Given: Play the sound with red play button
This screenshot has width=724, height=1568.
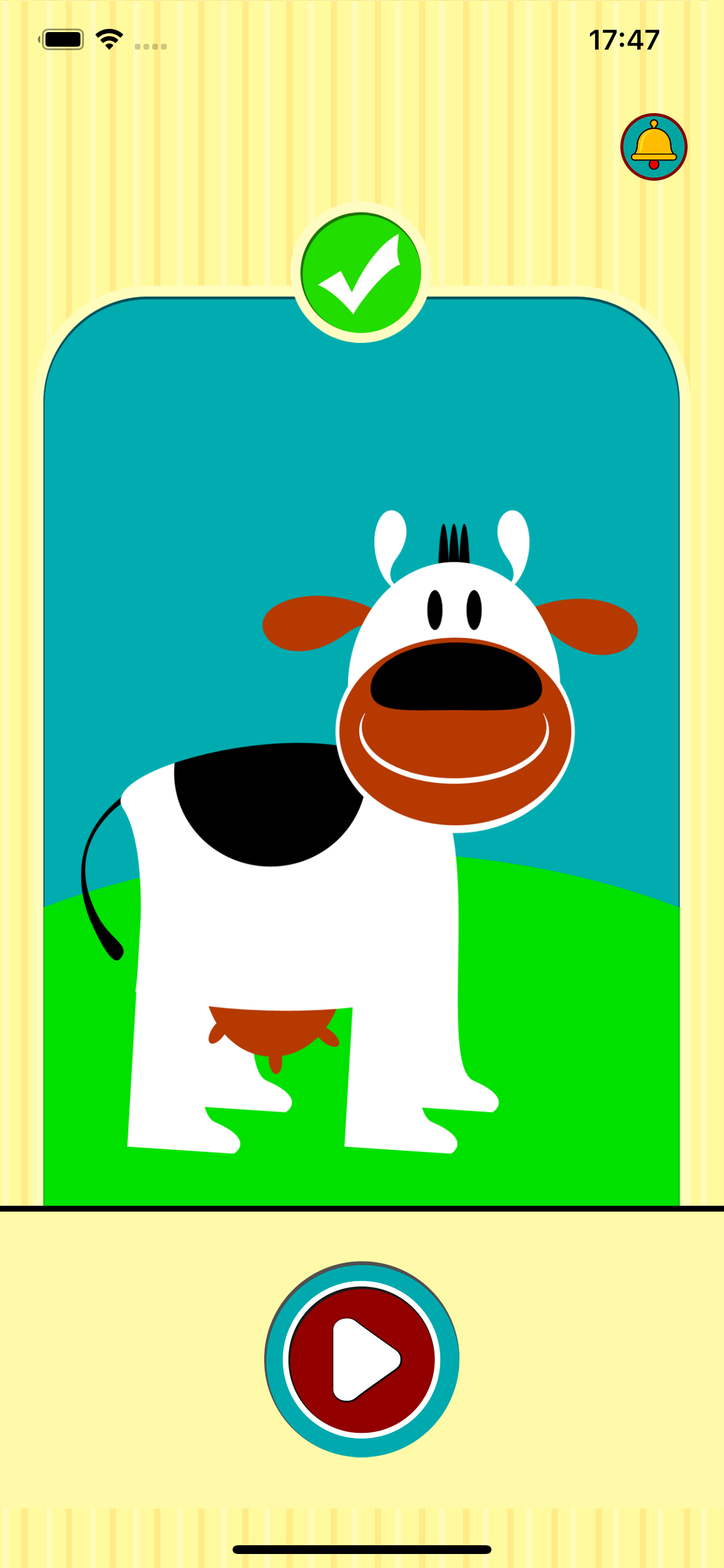Looking at the screenshot, I should coord(362,1359).
